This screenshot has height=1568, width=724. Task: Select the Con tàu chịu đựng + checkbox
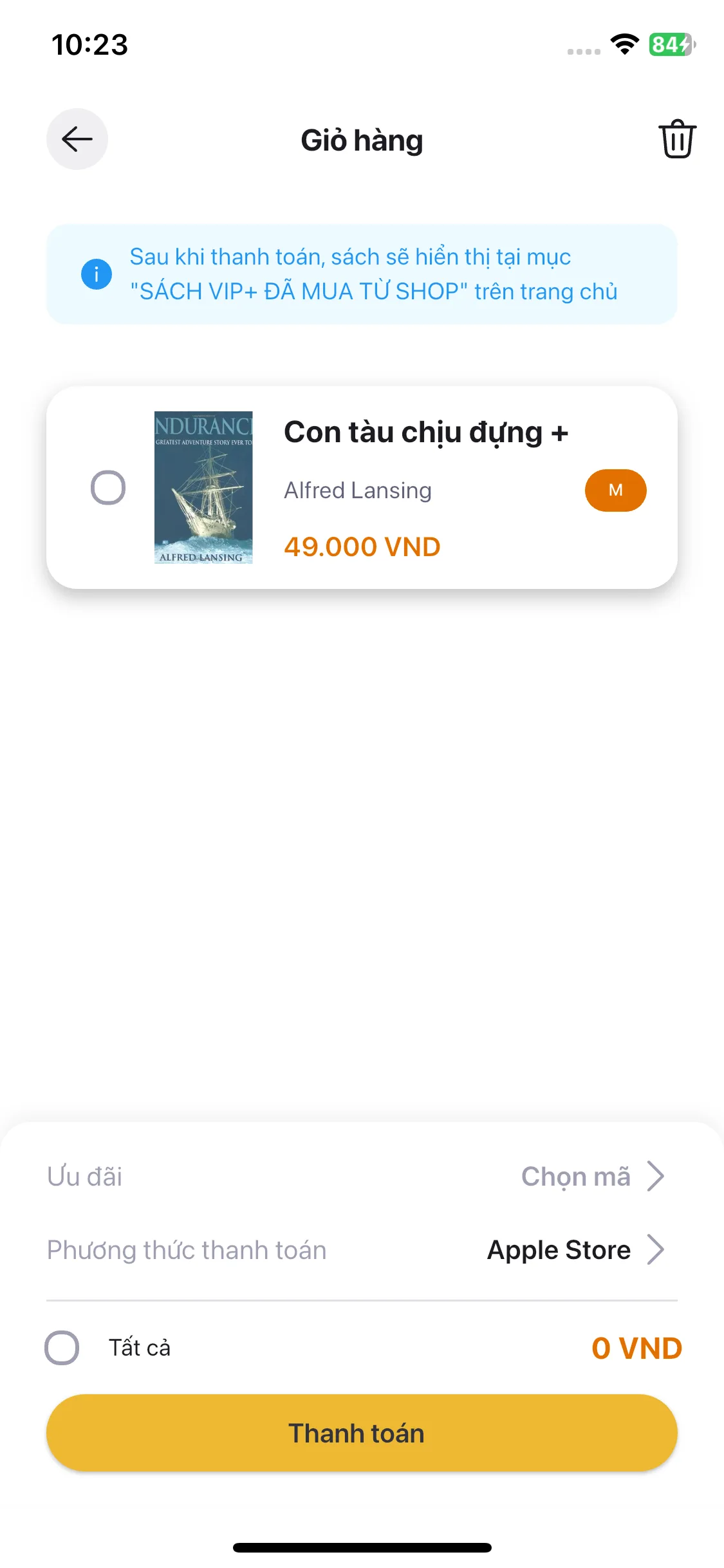coord(108,488)
